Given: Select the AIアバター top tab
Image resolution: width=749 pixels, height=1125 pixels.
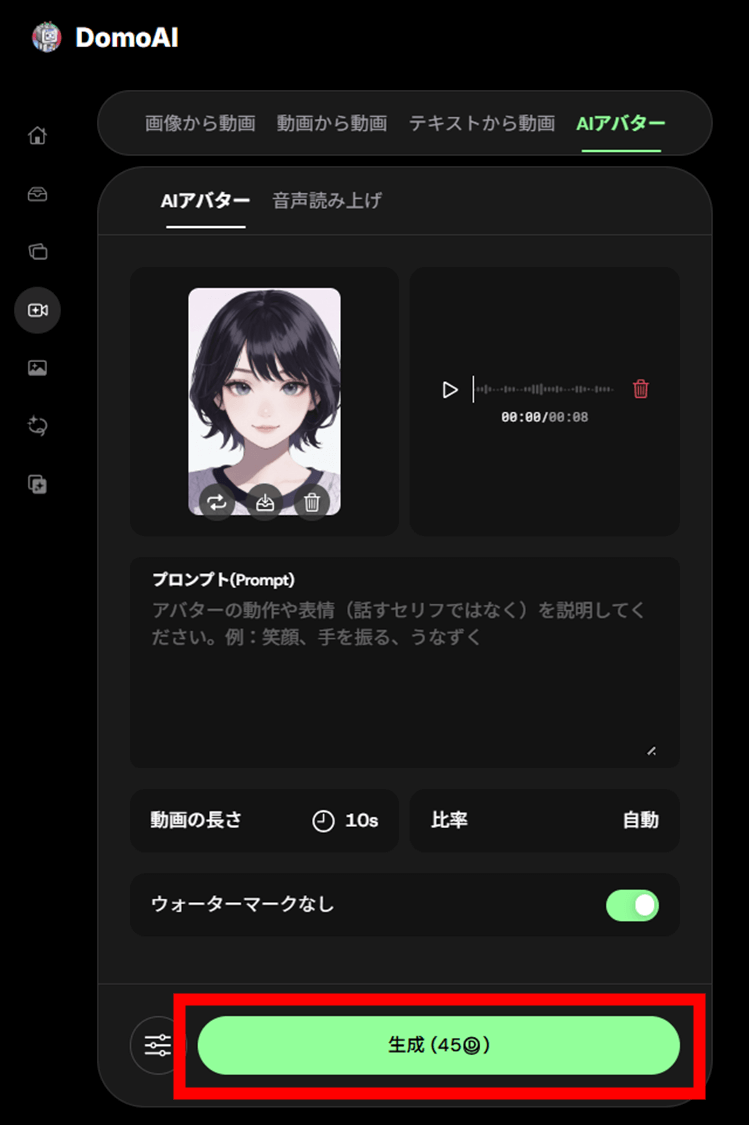Looking at the screenshot, I should tap(621, 124).
